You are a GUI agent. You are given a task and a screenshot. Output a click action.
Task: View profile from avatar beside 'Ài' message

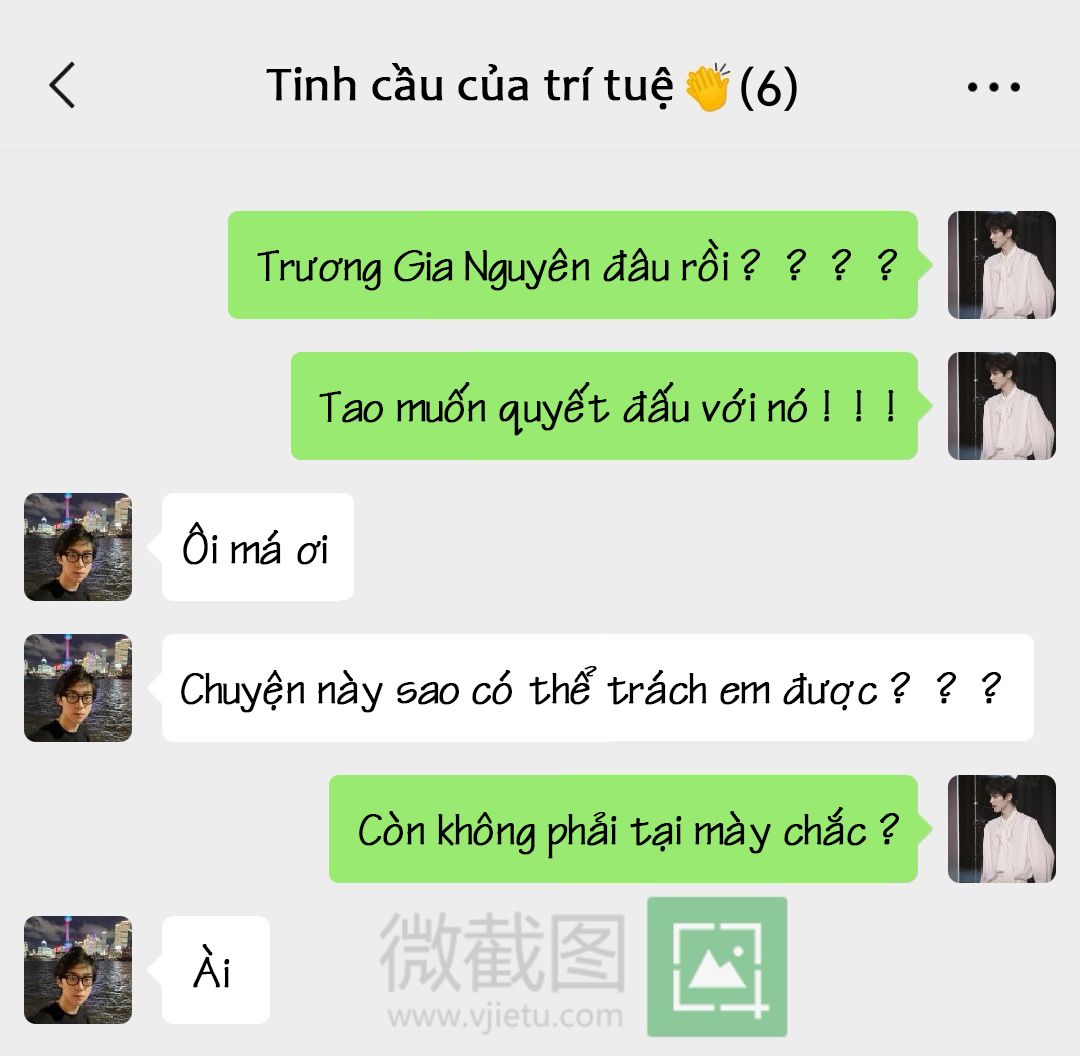tap(78, 970)
